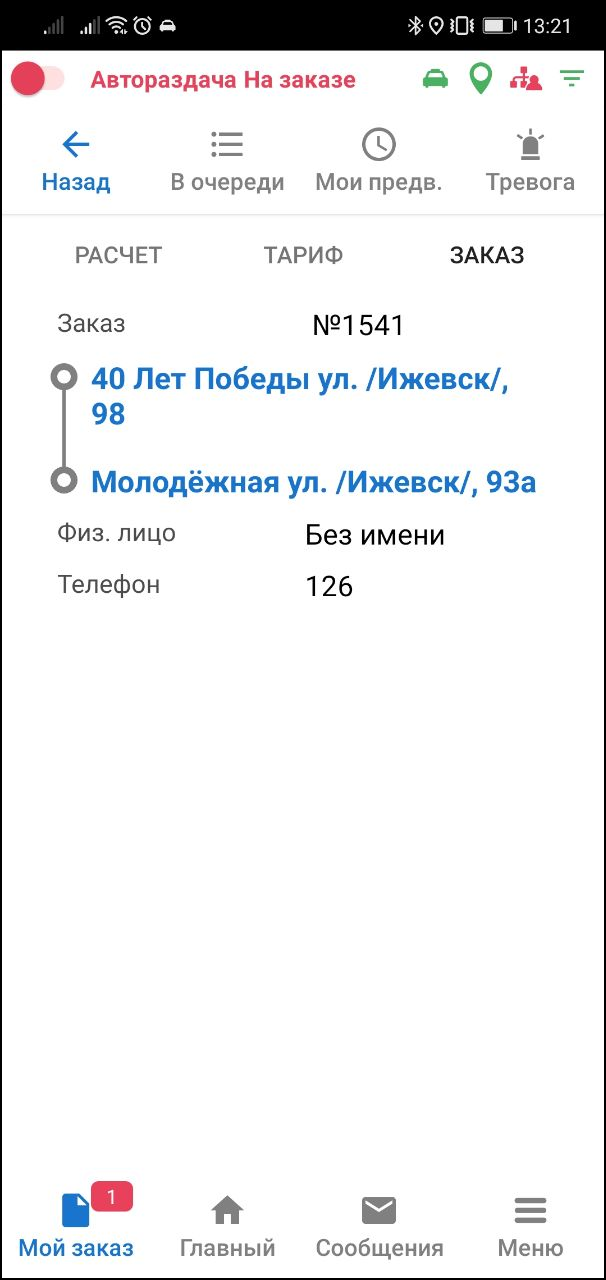Switch to the ТАРИФ tab
606x1280 pixels.
pos(303,255)
